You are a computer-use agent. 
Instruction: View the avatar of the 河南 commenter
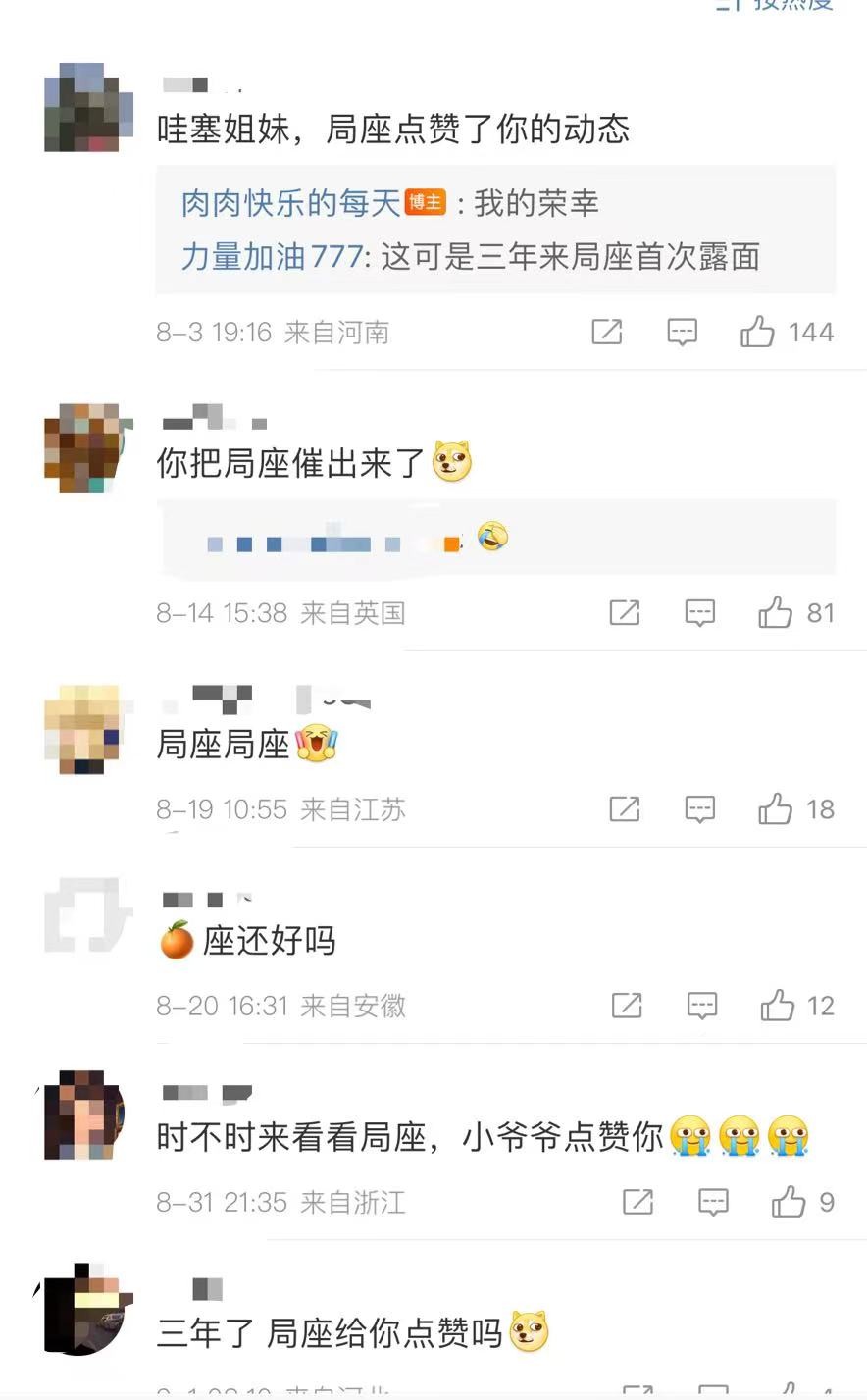[88, 107]
